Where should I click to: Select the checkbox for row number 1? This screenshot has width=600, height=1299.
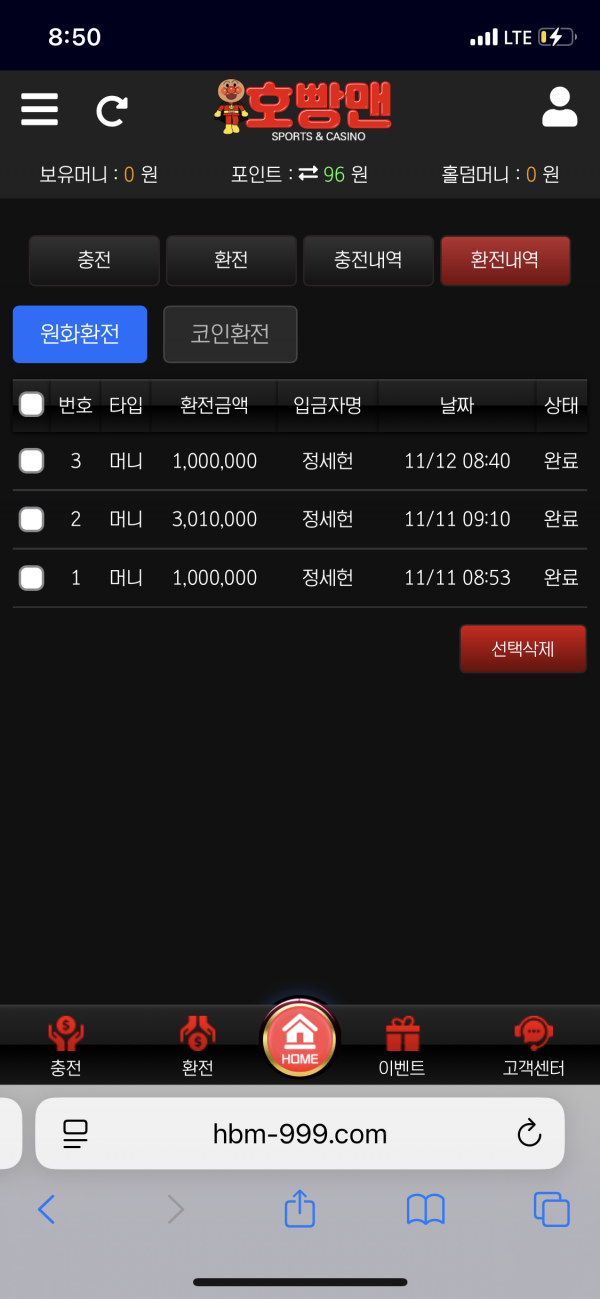click(x=32, y=578)
